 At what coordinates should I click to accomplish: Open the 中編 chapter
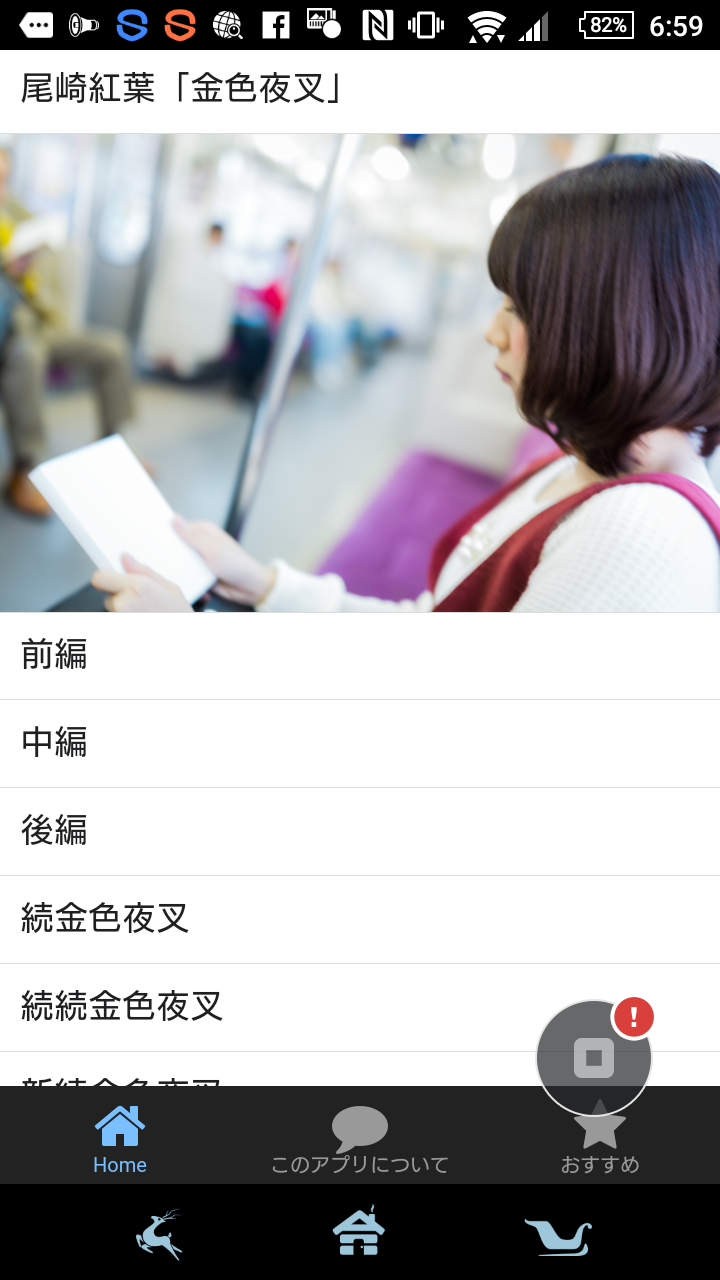click(x=360, y=744)
